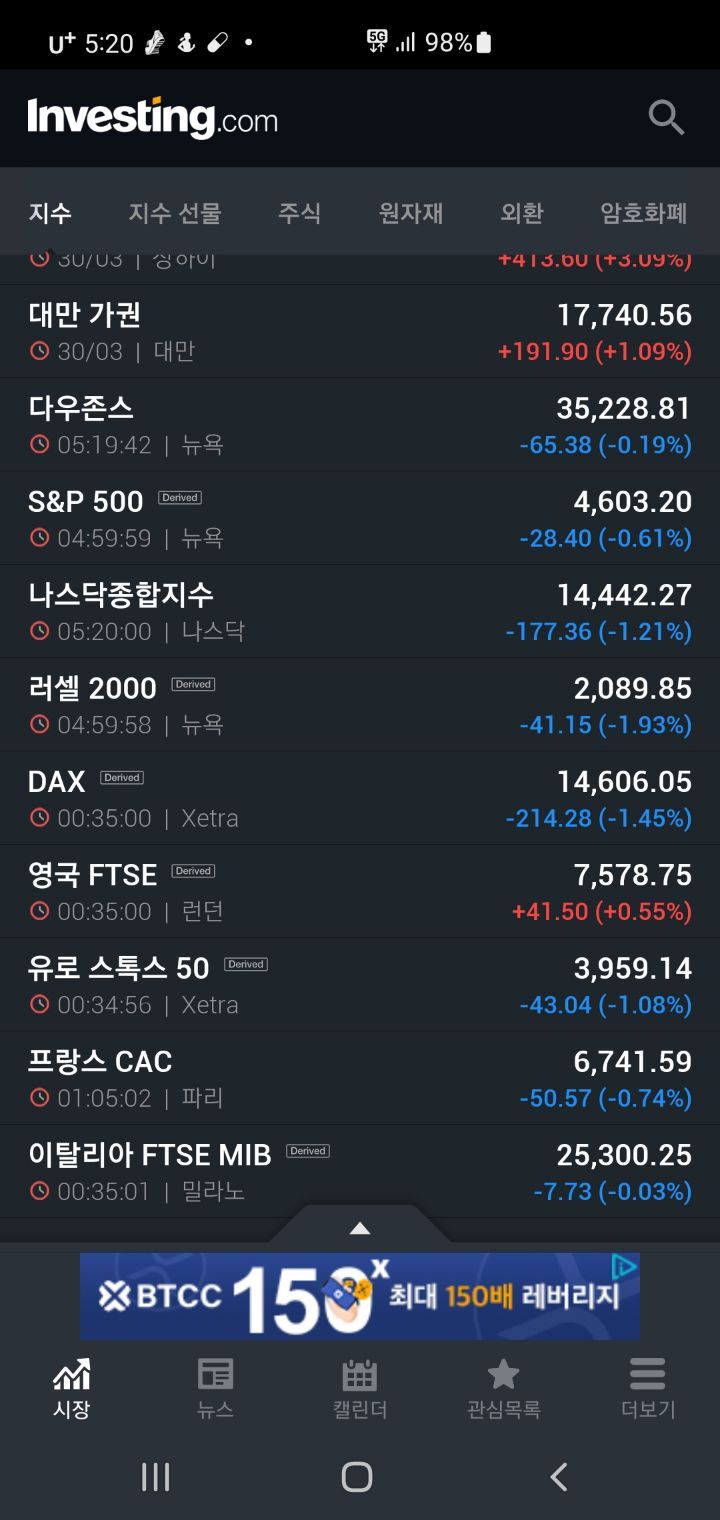Open the 더보기 menu icon

coord(647,1390)
